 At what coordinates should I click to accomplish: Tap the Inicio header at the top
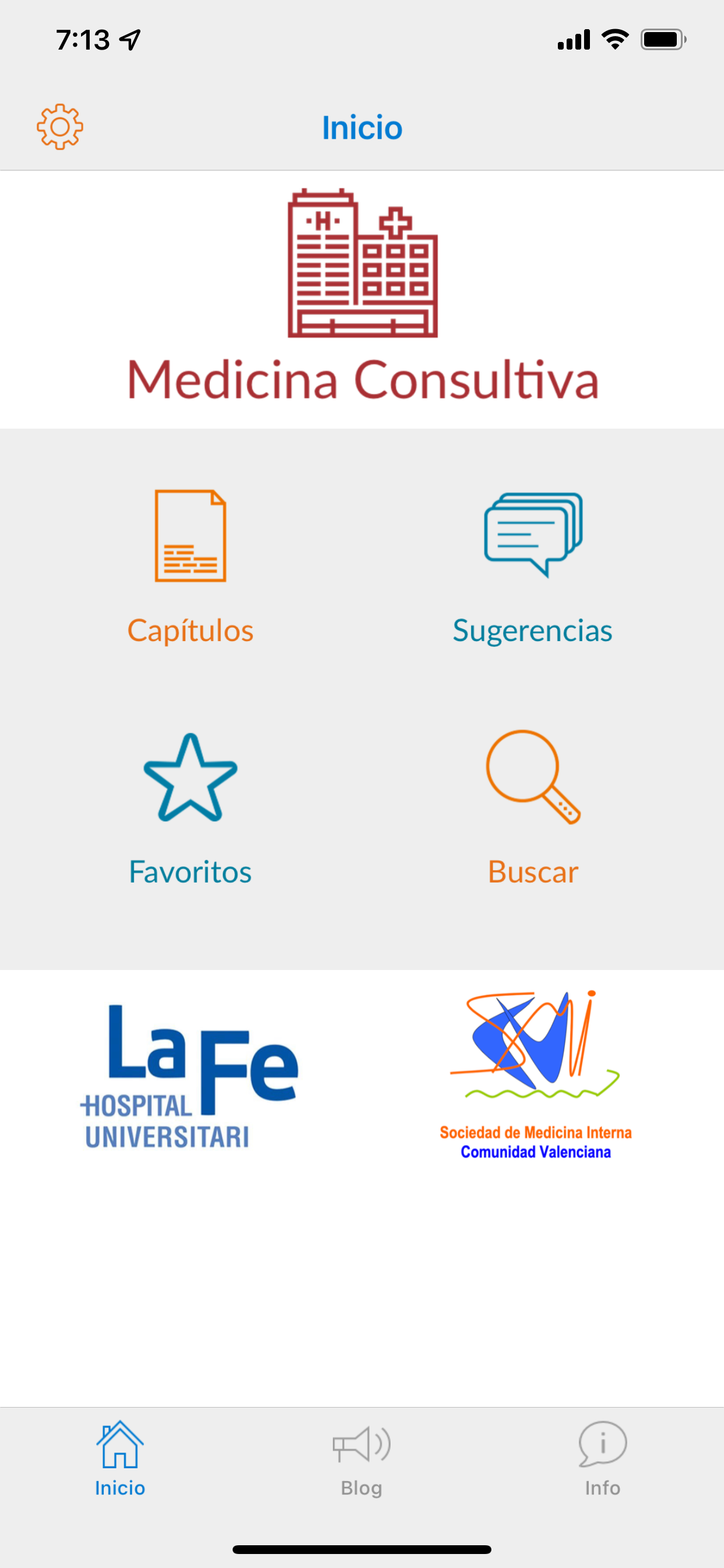click(x=362, y=127)
